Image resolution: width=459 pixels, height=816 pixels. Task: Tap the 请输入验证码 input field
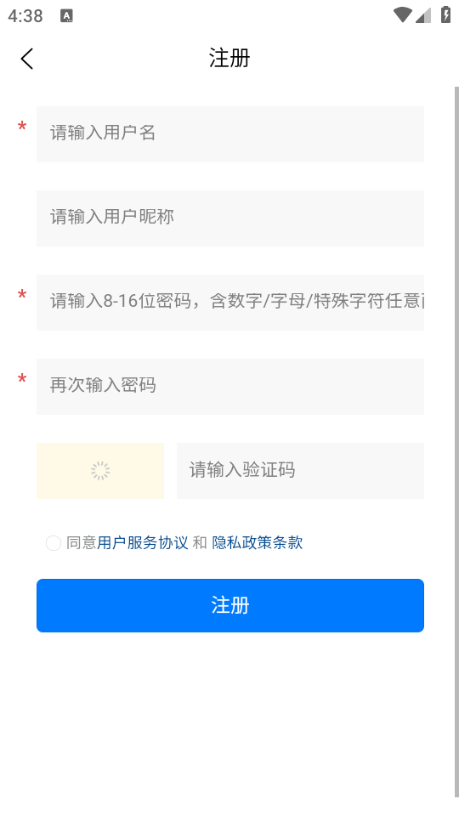click(300, 471)
